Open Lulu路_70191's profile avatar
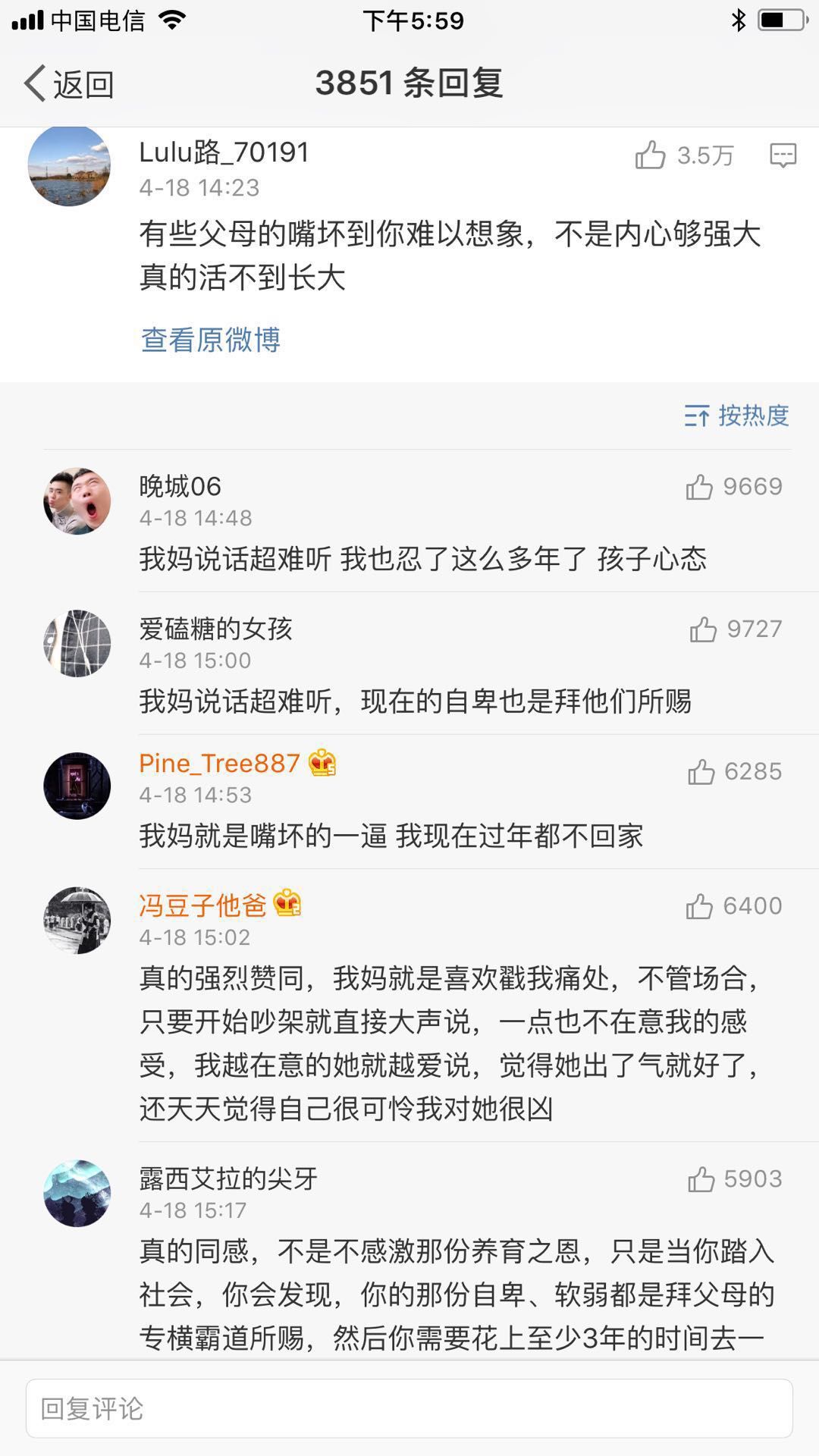 [69, 165]
